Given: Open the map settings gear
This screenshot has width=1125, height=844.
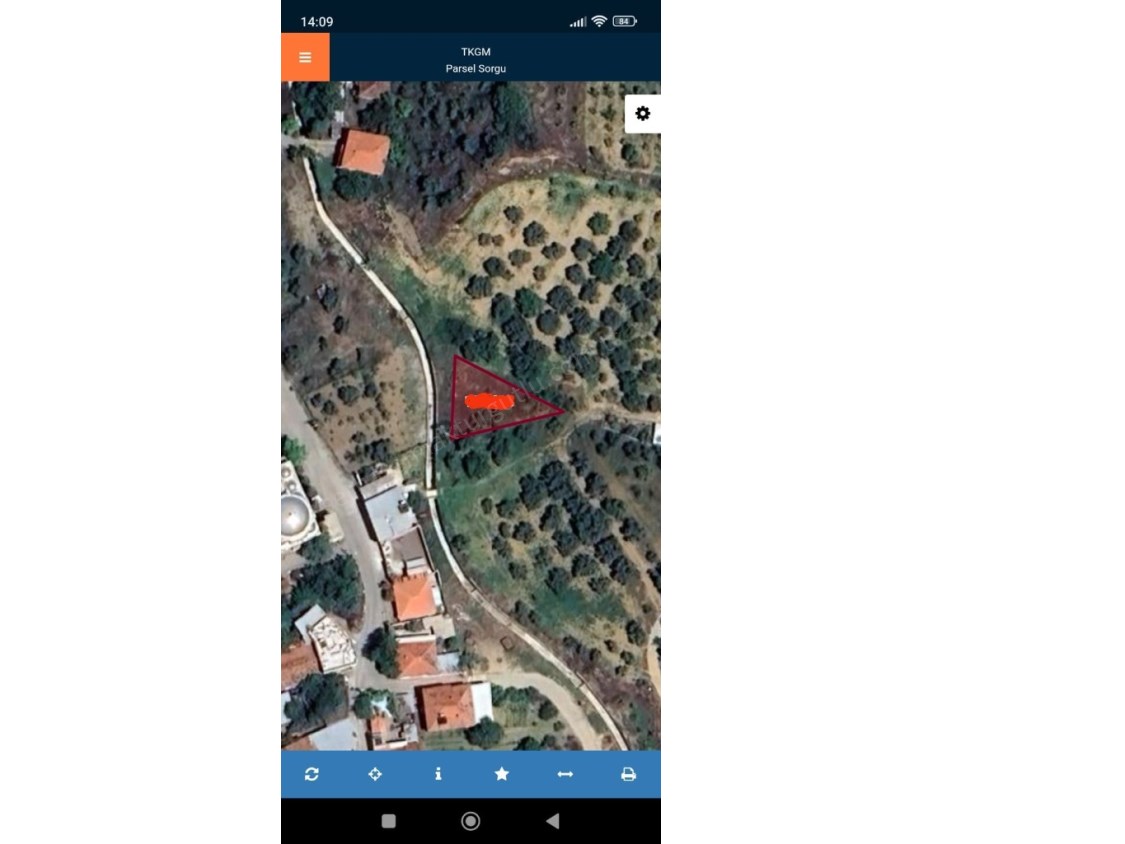Looking at the screenshot, I should [642, 114].
